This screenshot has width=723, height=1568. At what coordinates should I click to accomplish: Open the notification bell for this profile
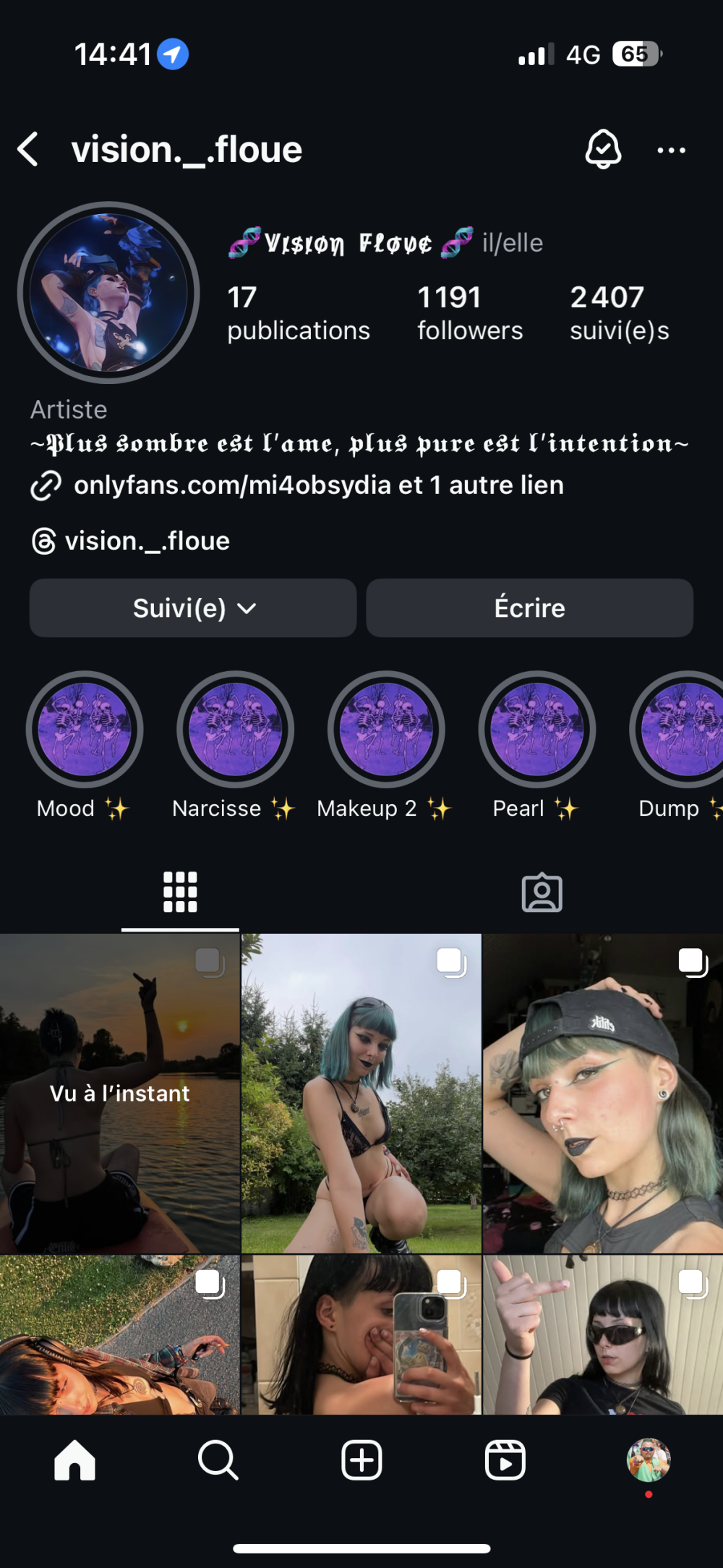click(x=602, y=150)
